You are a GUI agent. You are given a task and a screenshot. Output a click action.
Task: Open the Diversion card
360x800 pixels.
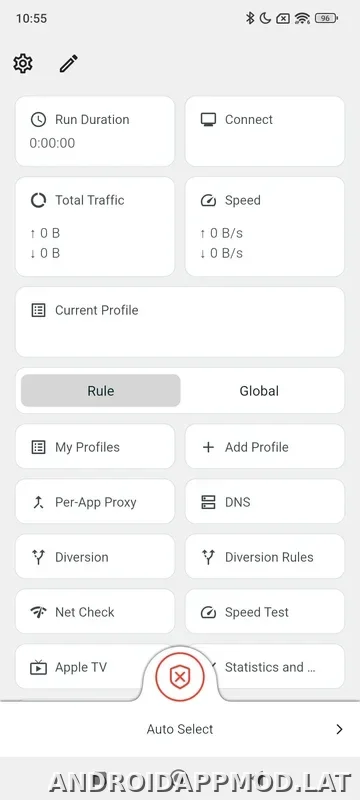tap(95, 557)
